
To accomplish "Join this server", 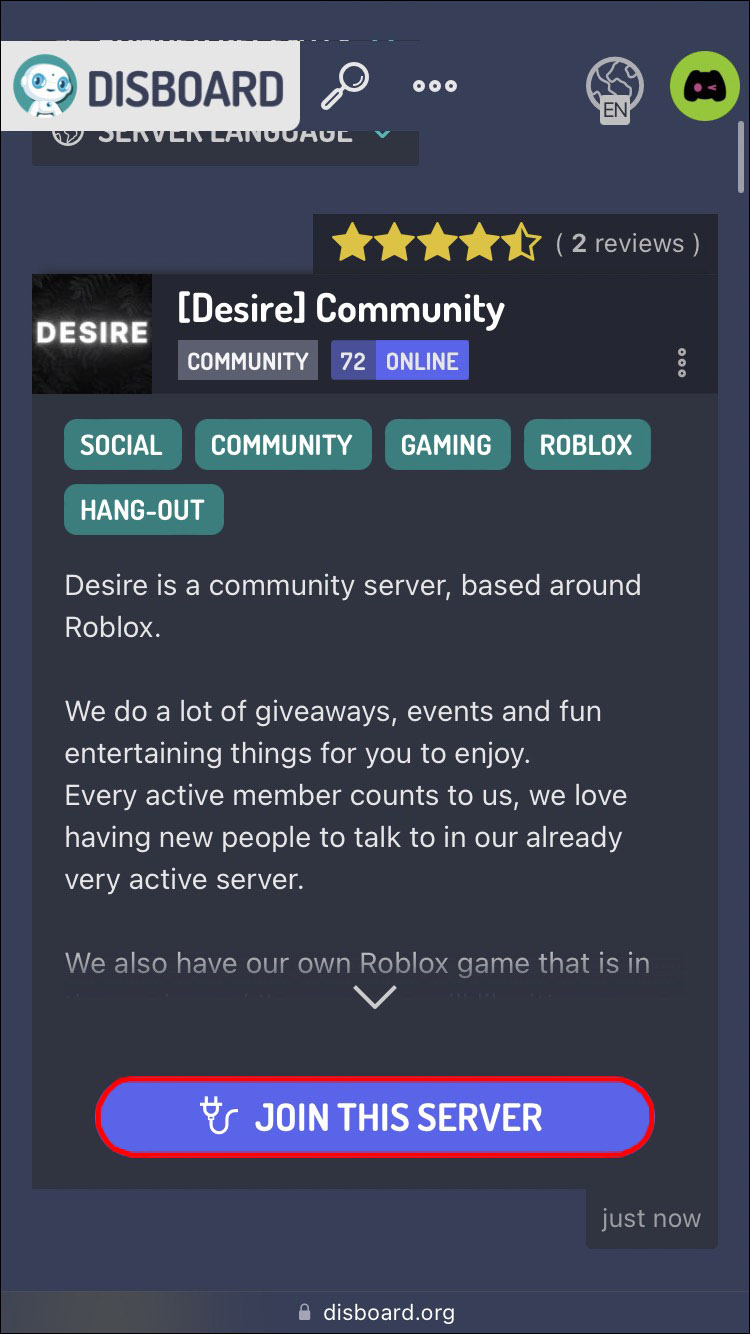I will coord(374,1117).
